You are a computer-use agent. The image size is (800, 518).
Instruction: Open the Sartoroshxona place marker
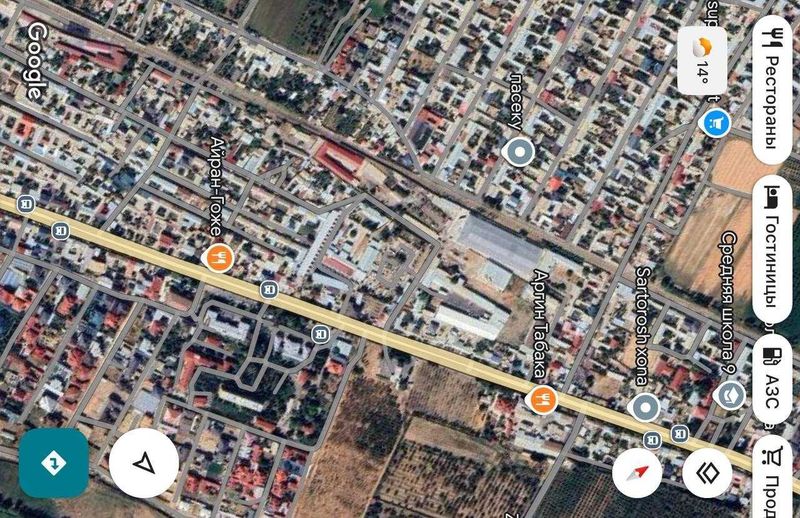point(646,407)
